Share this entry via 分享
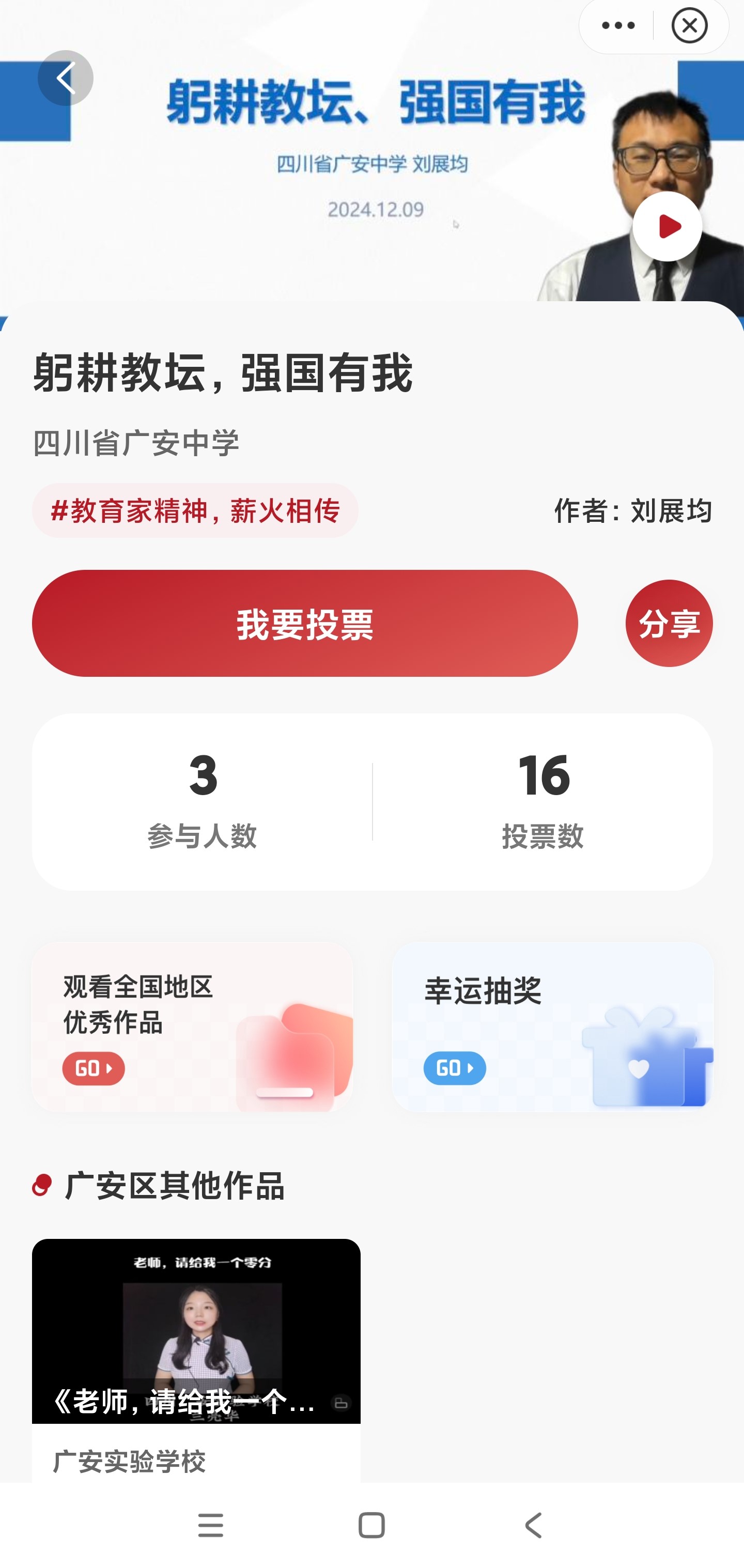This screenshot has width=744, height=1568. 669,623
